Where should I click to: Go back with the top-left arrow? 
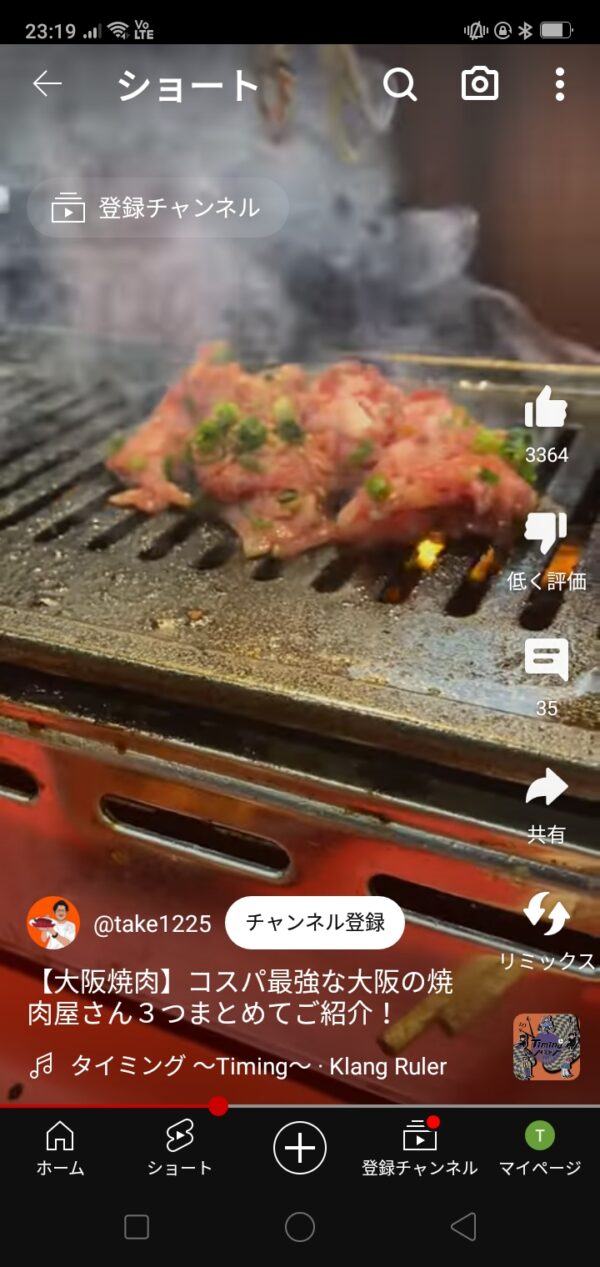pyautogui.click(x=47, y=85)
